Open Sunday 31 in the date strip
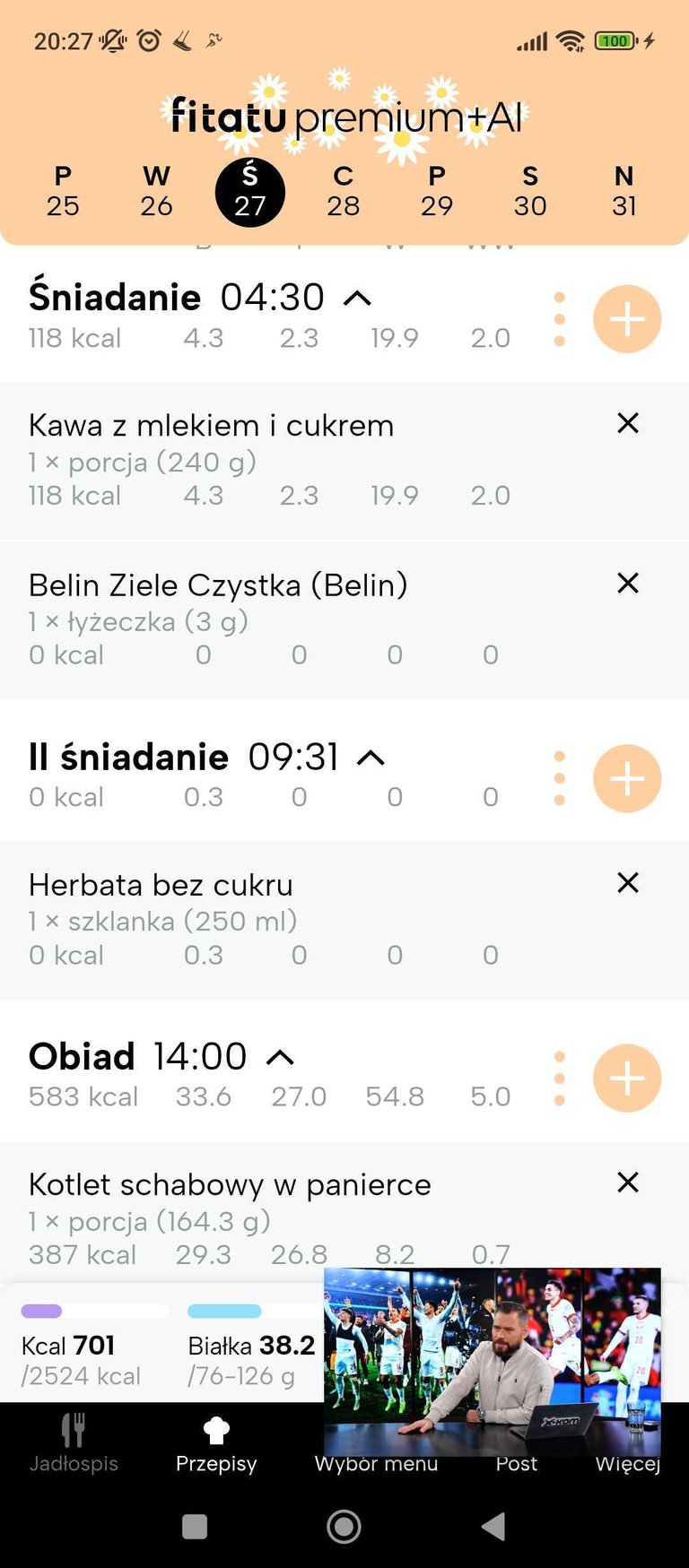689x1568 pixels. tap(624, 192)
